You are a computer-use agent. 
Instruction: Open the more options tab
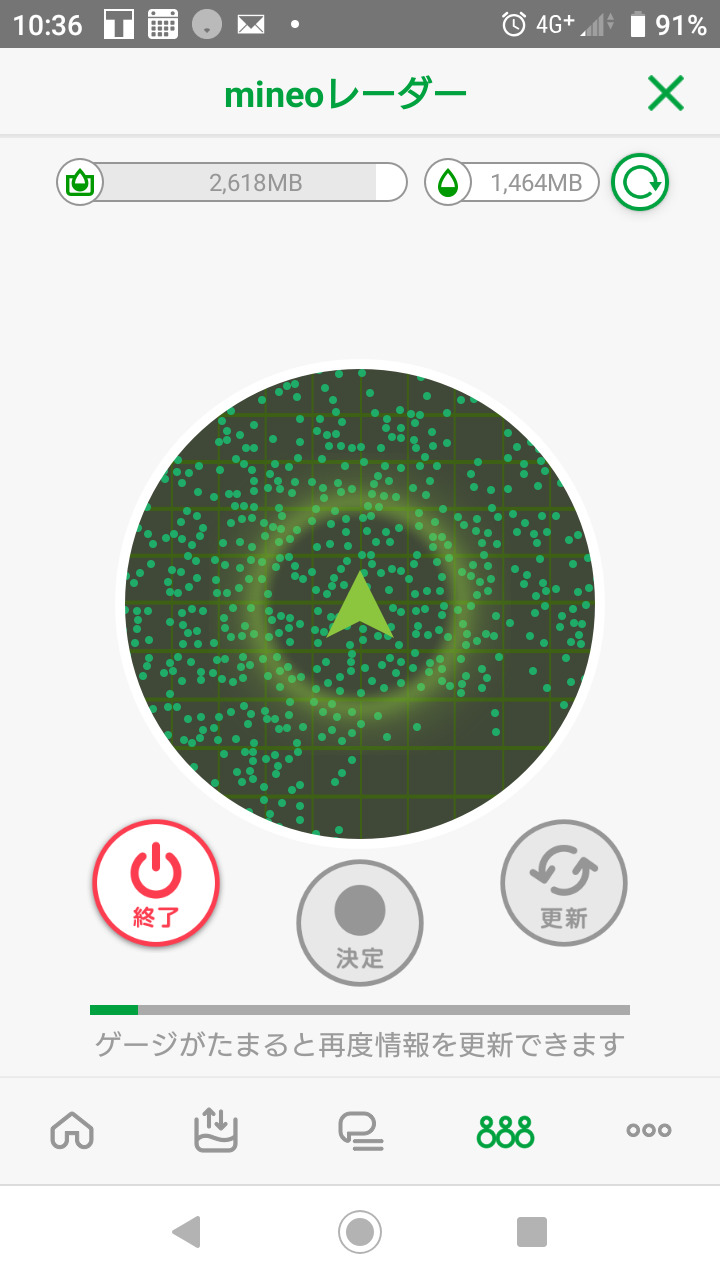648,1131
